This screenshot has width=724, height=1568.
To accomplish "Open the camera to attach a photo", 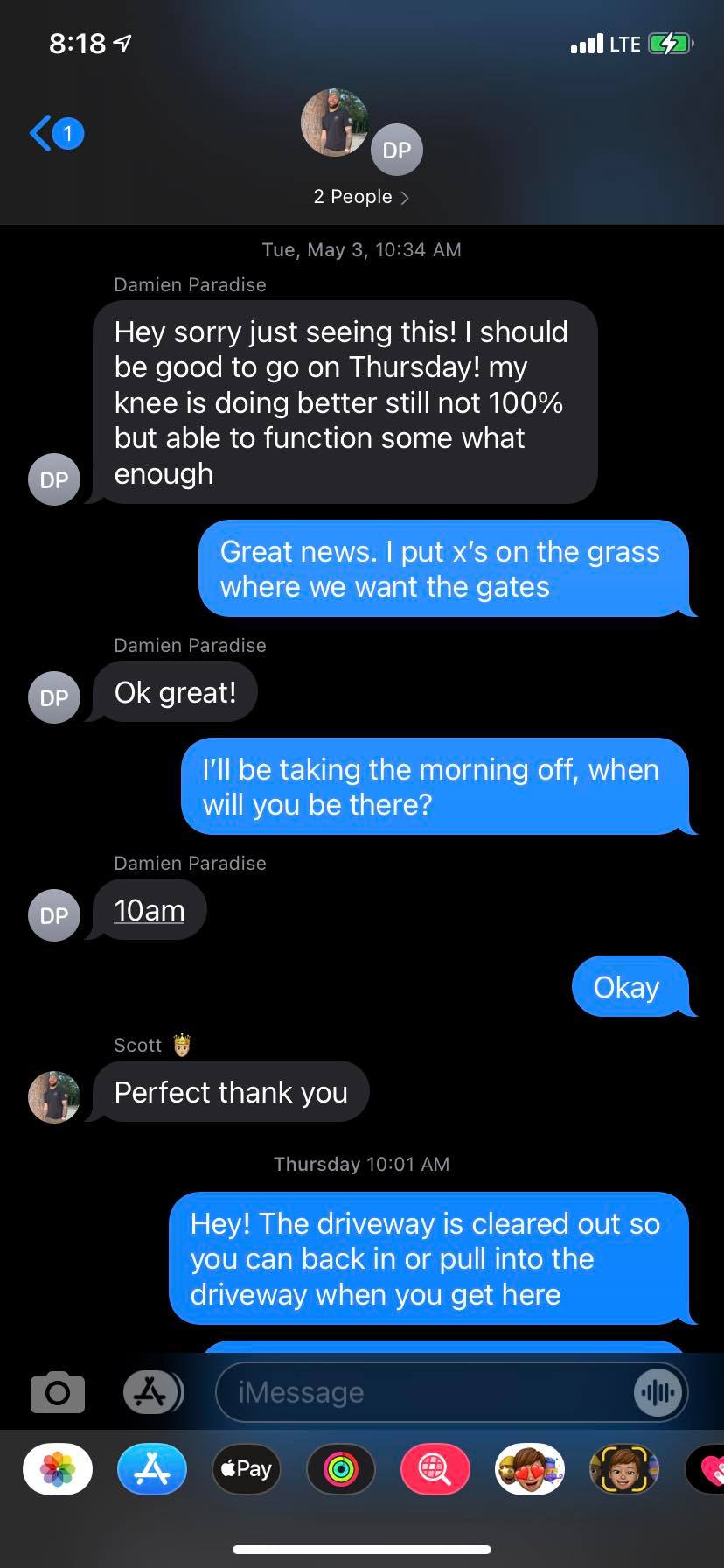I will [58, 1391].
